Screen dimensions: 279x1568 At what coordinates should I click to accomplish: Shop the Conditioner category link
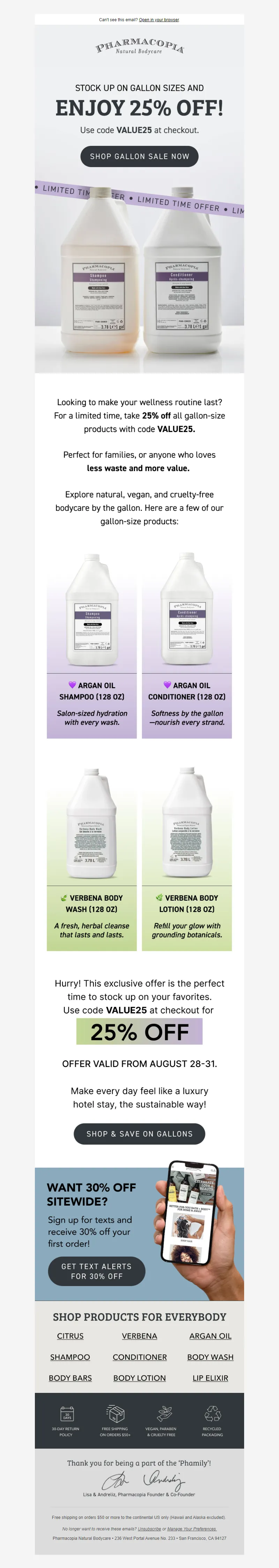tap(139, 1357)
